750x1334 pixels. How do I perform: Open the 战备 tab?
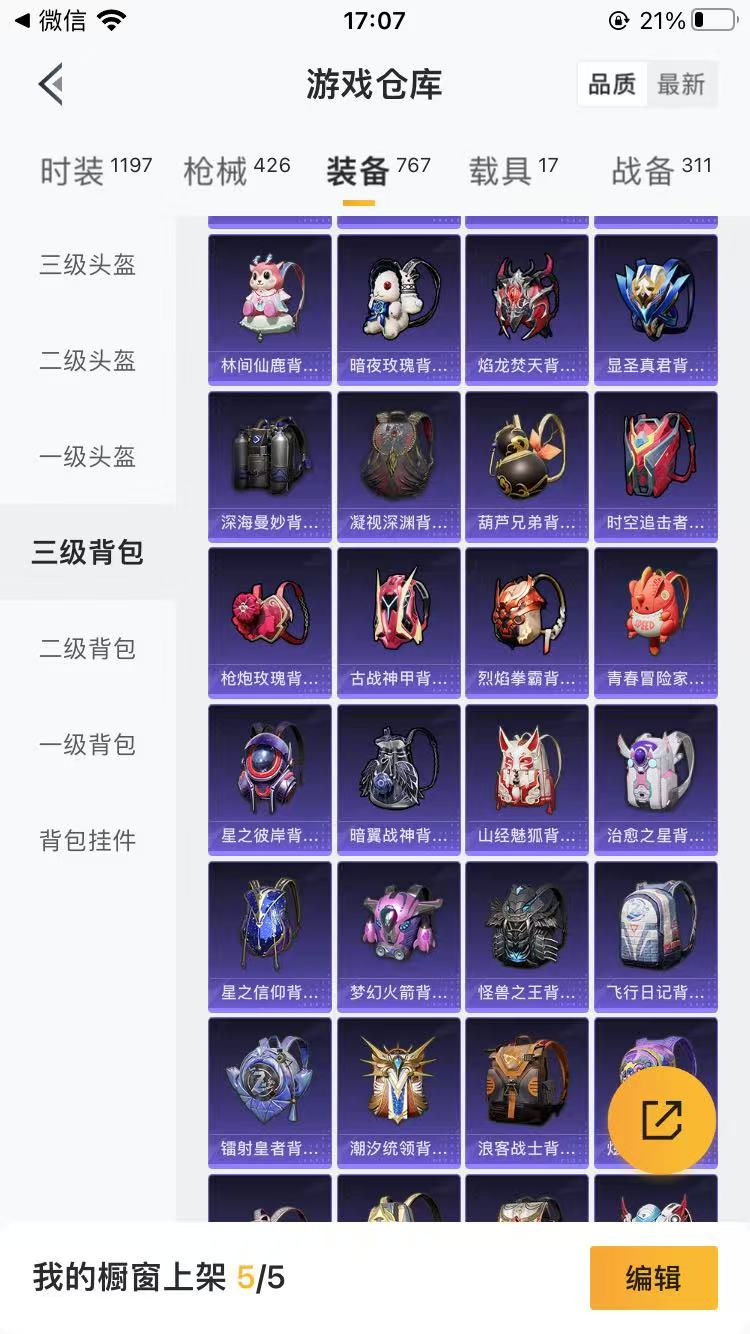point(662,170)
